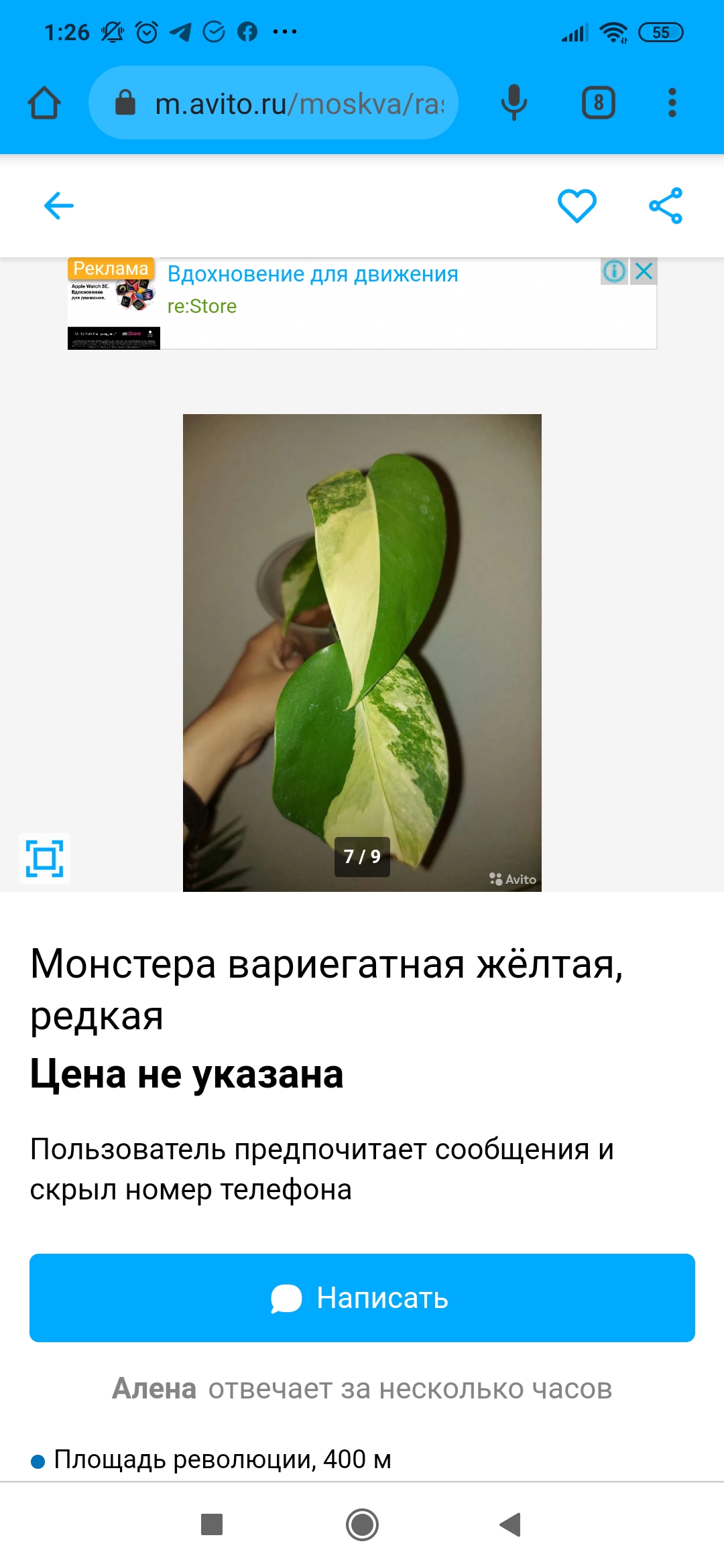Viewport: 724px width, 1568px height.
Task: Open the browser home page
Action: point(44,103)
